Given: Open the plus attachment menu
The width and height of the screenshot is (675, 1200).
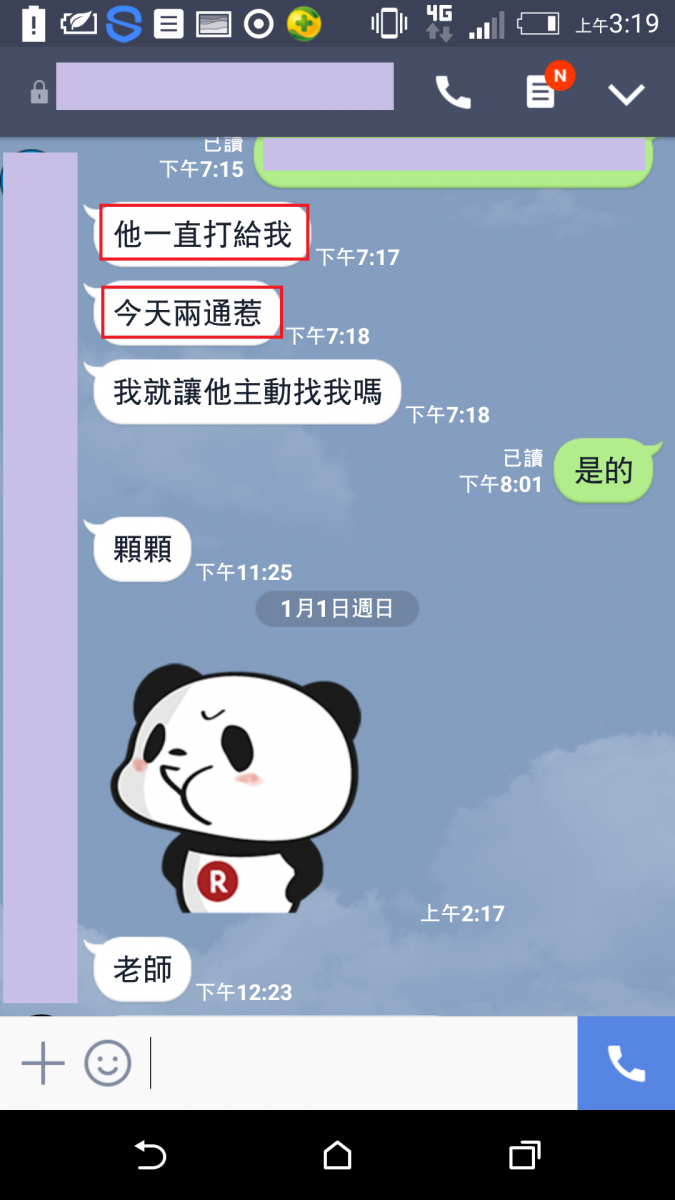Looking at the screenshot, I should coord(43,1063).
